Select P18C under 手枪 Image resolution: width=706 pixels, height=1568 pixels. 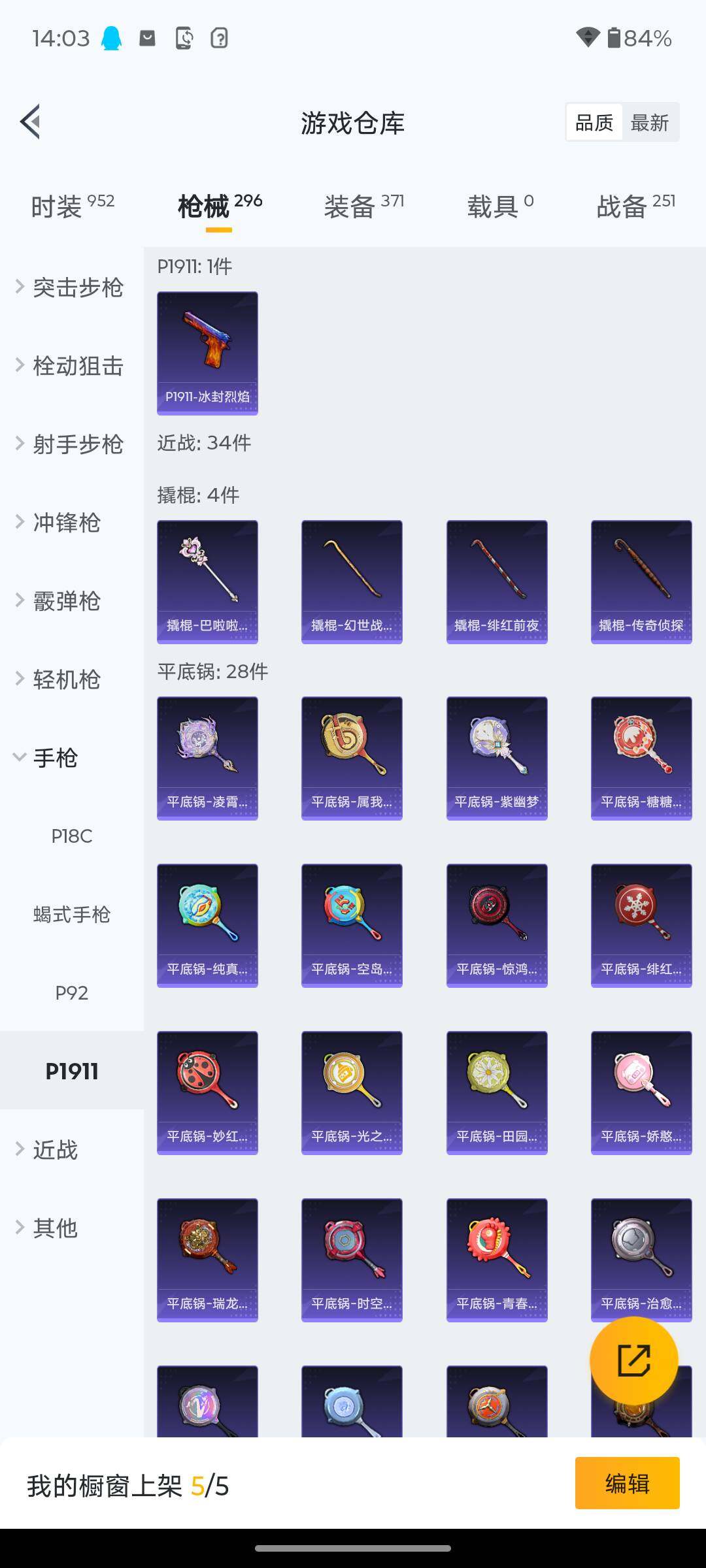tap(72, 836)
